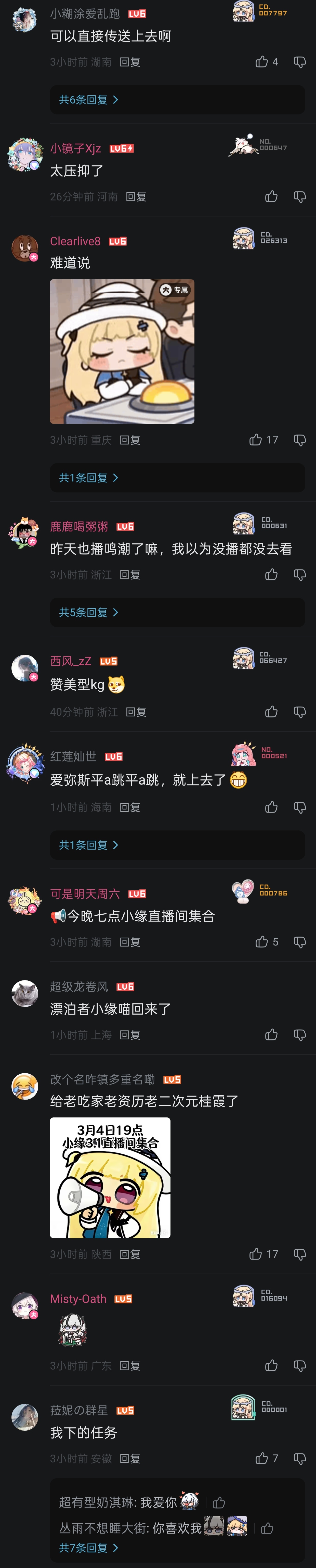Open Misty-Oath's username profile
316x1568 pixels.
tap(78, 1298)
